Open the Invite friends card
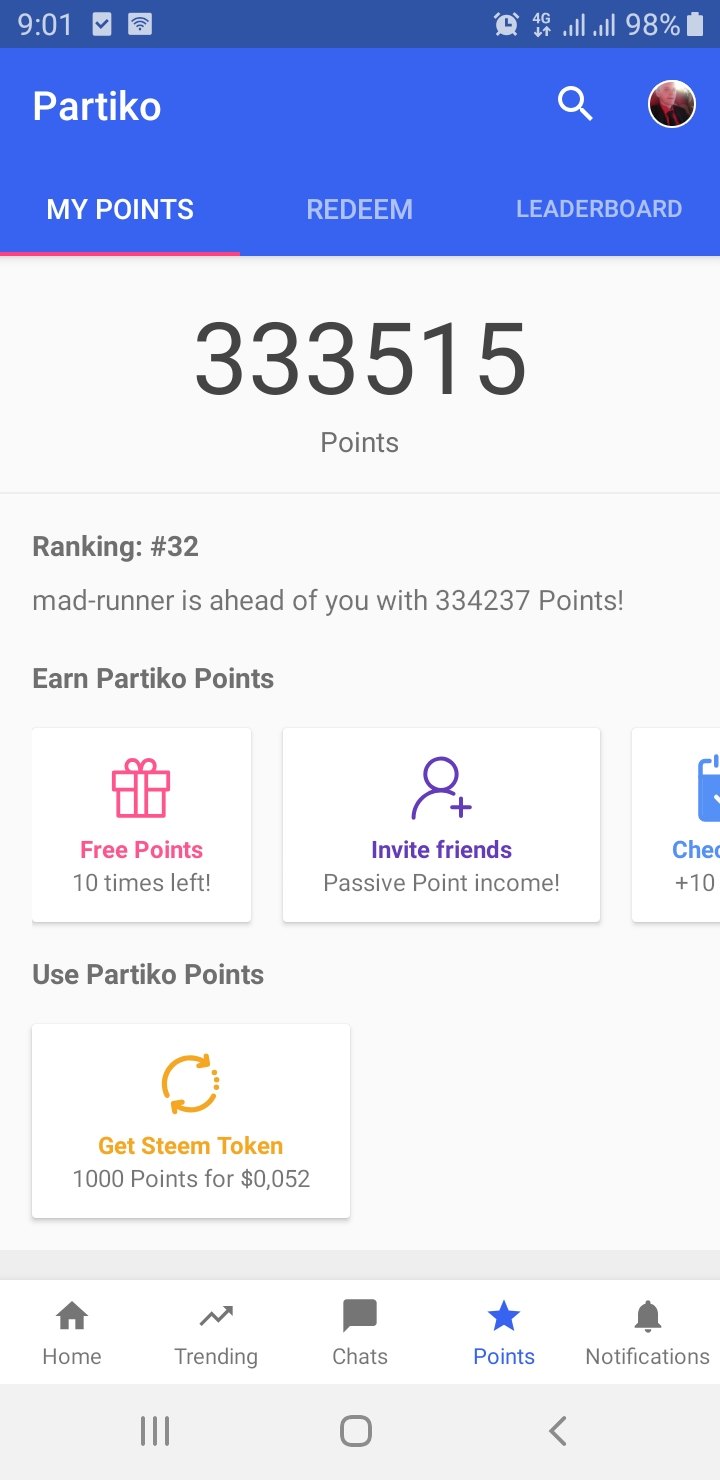 [x=441, y=824]
